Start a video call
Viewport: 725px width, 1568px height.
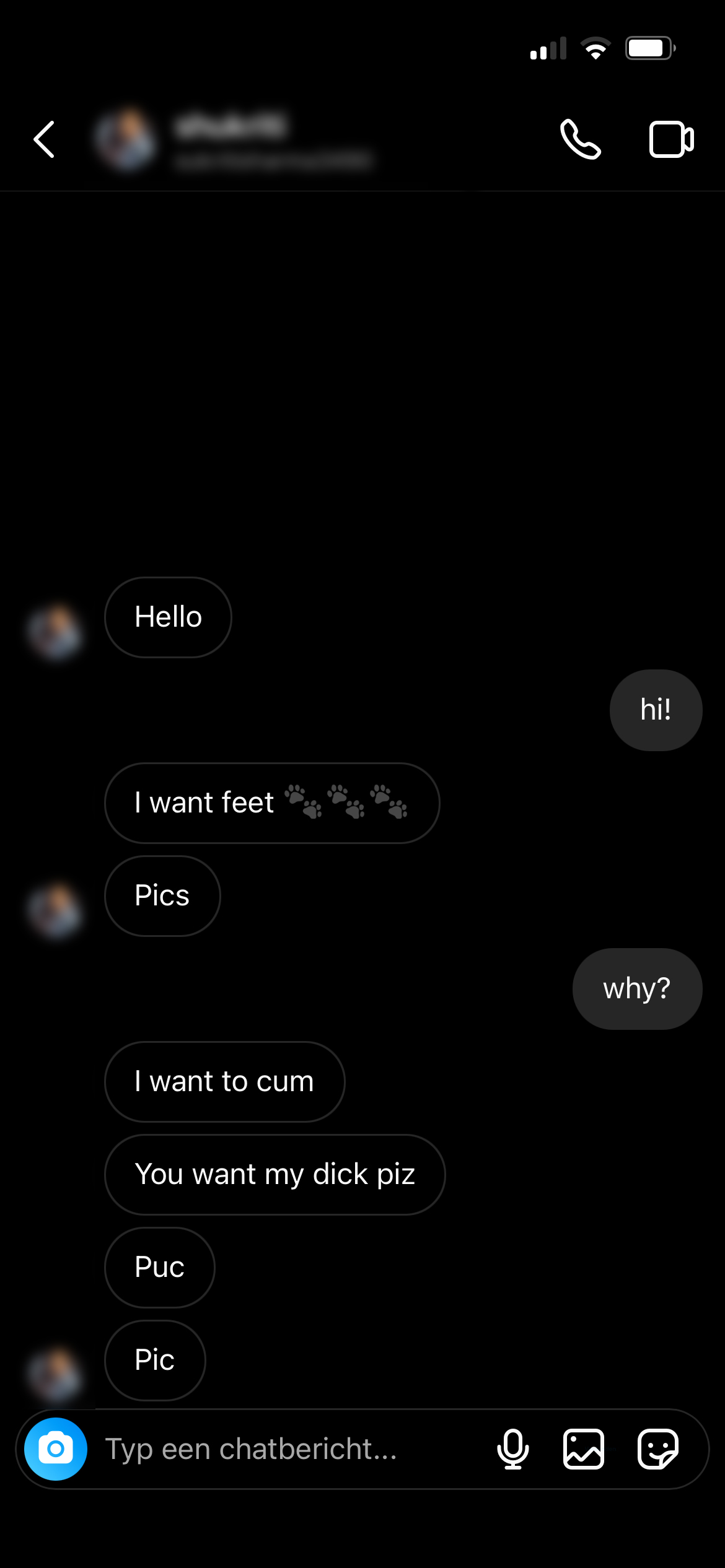click(x=671, y=140)
